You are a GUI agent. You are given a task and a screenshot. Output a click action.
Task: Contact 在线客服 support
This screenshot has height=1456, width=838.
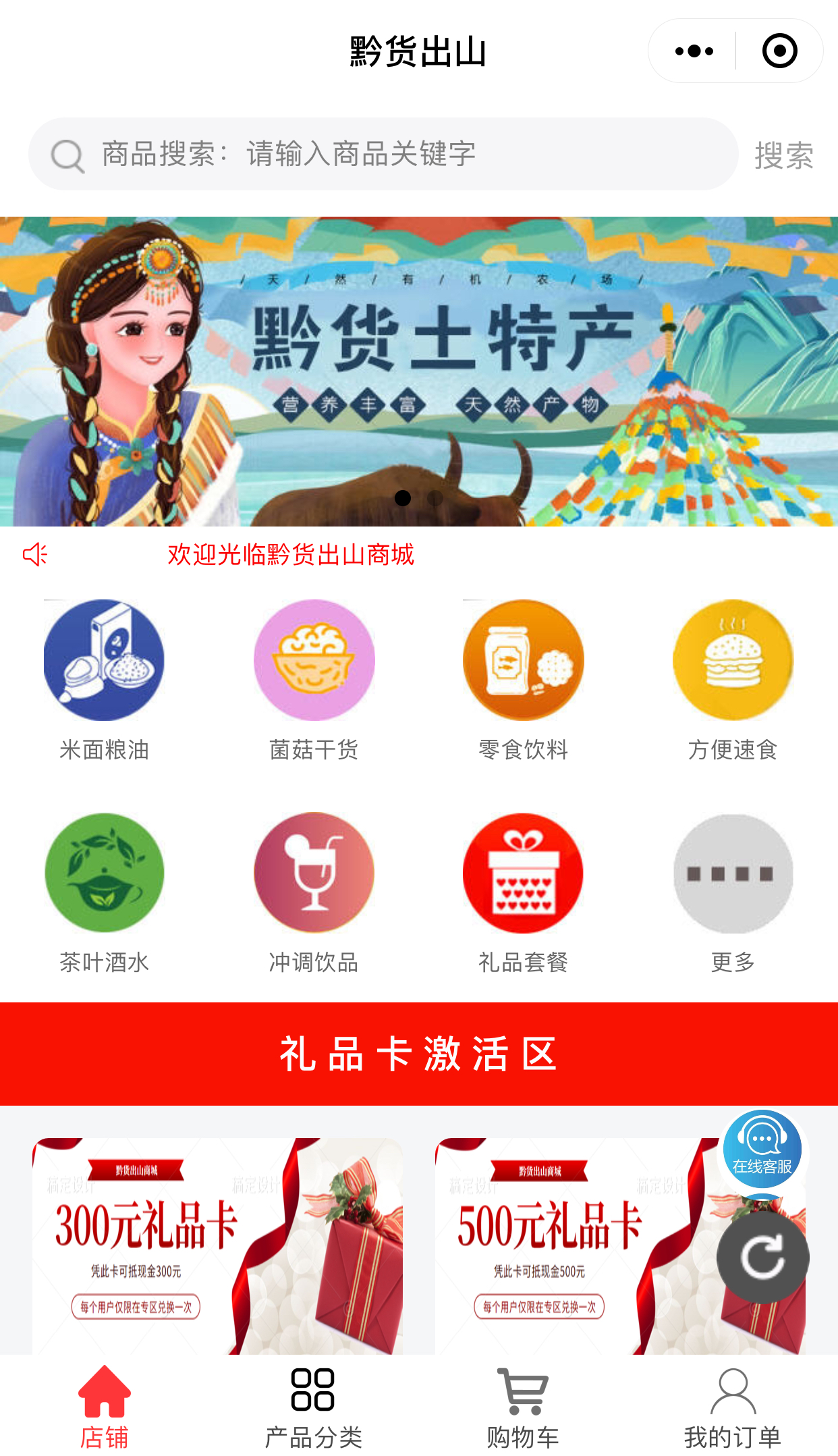762,1149
